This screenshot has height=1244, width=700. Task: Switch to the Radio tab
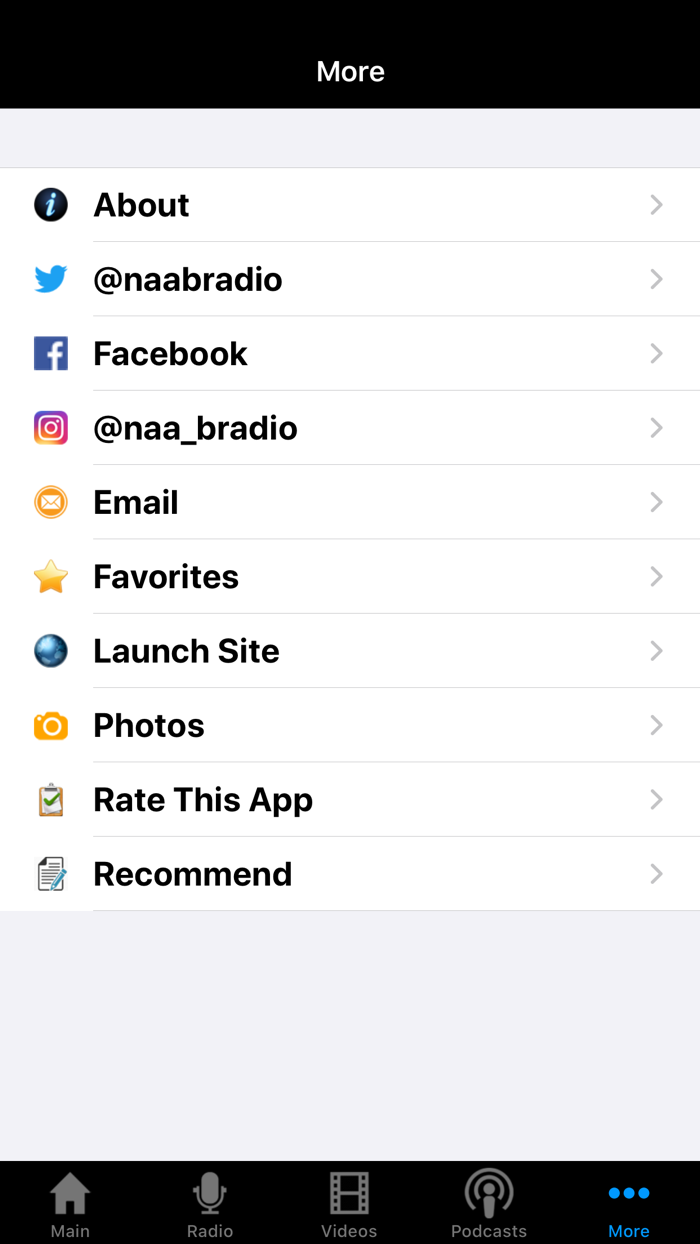[210, 1204]
